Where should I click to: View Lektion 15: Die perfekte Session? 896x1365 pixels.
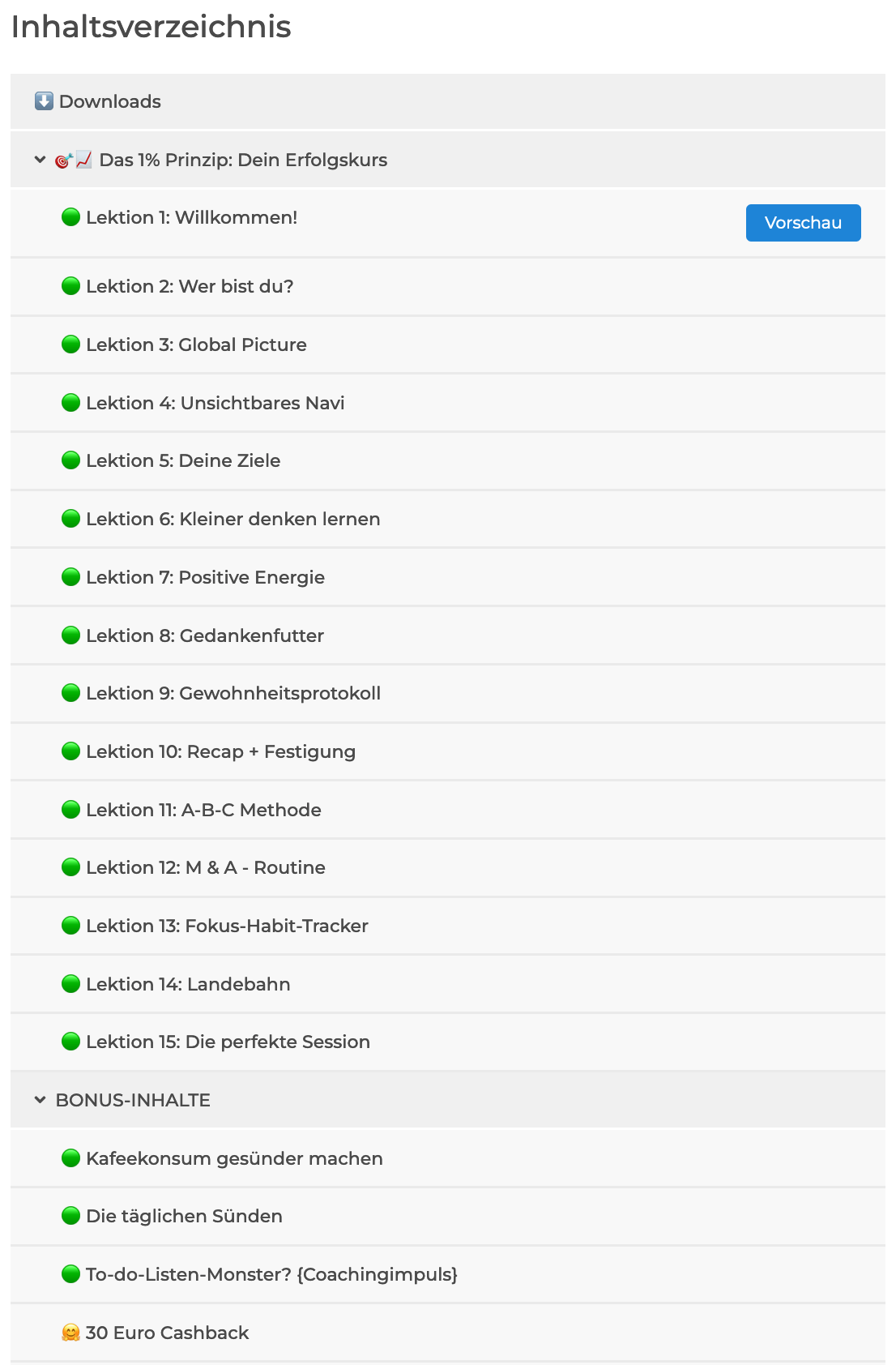tap(228, 1042)
